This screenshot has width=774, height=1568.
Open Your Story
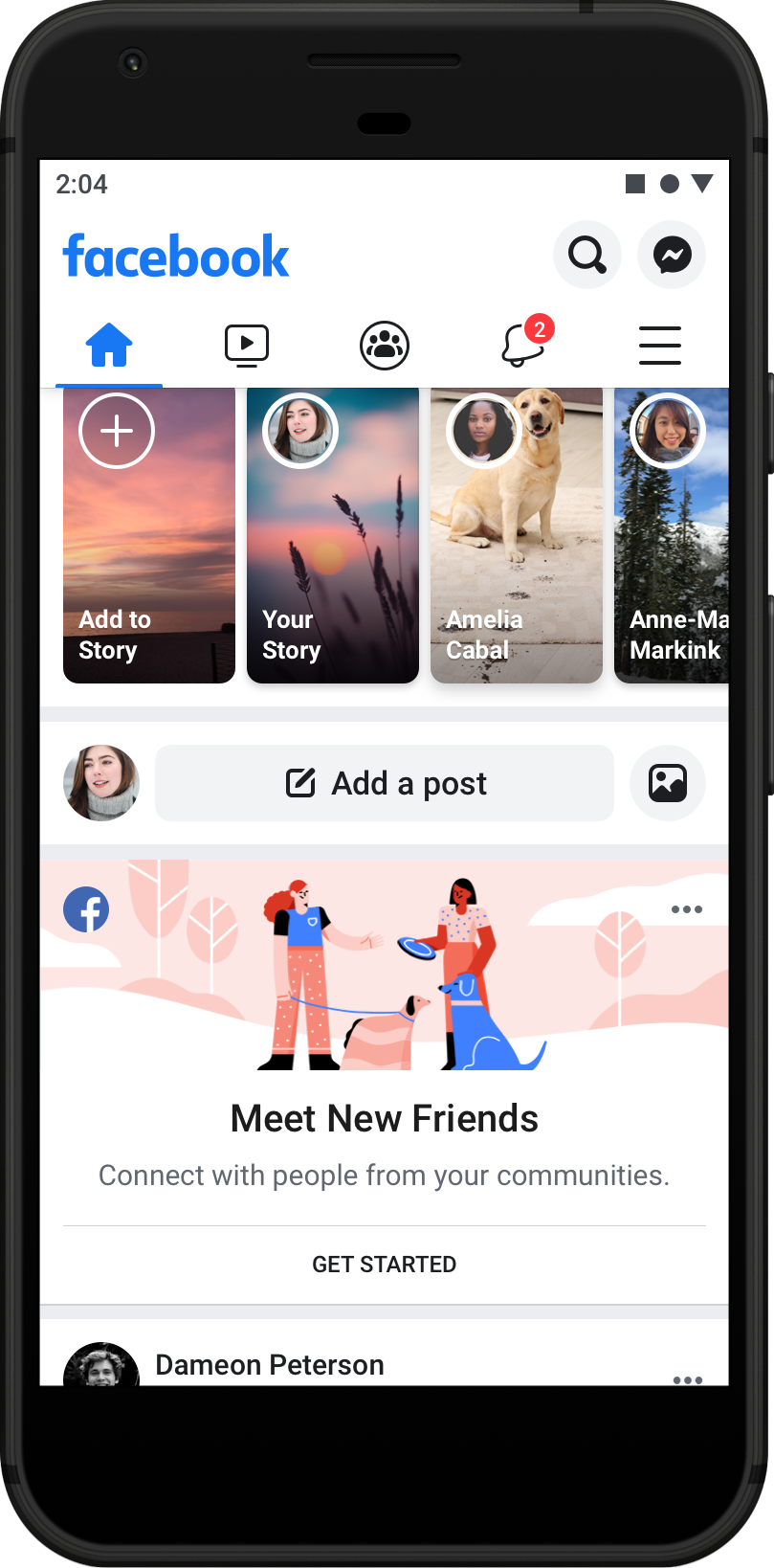coord(332,534)
